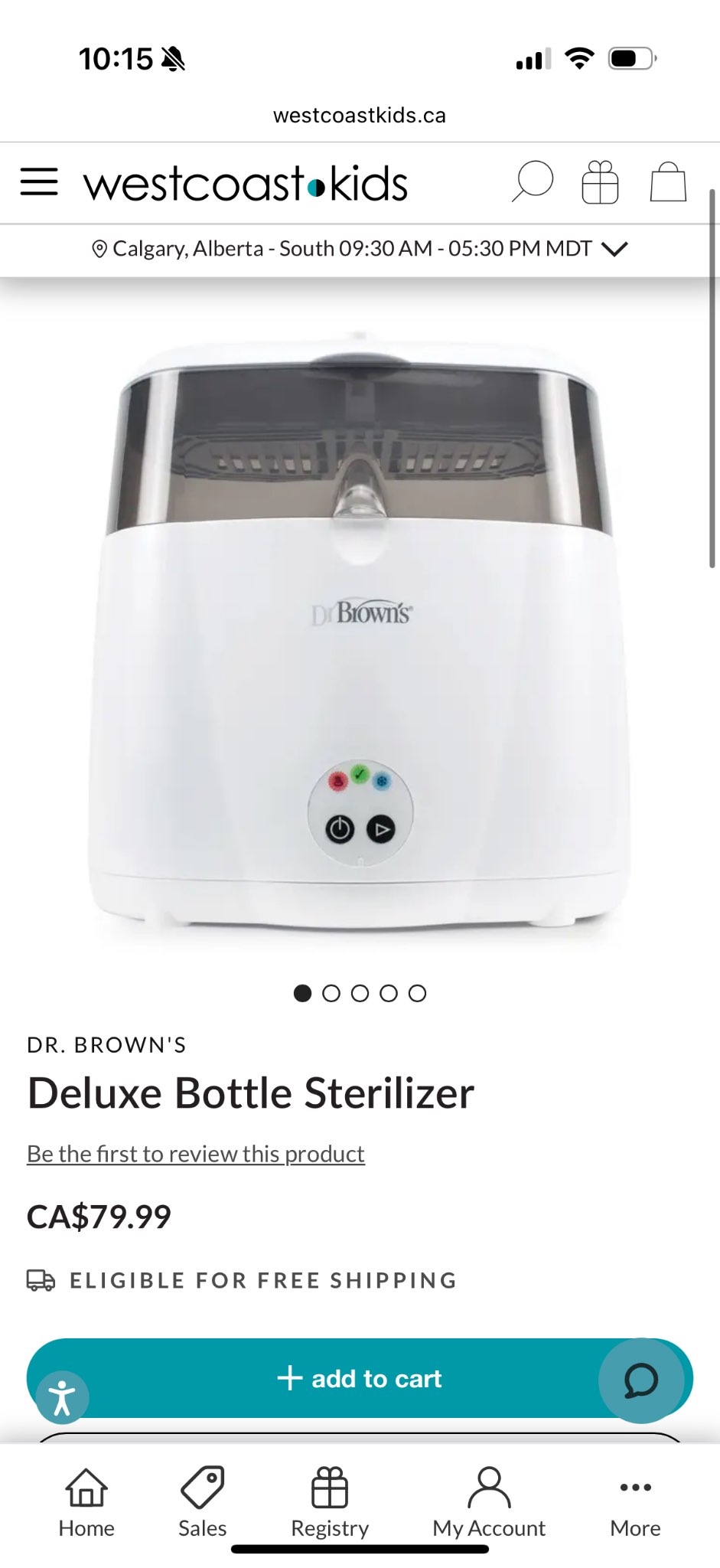The image size is (720, 1568).
Task: Open the My Account tab
Action: pyautogui.click(x=489, y=1501)
